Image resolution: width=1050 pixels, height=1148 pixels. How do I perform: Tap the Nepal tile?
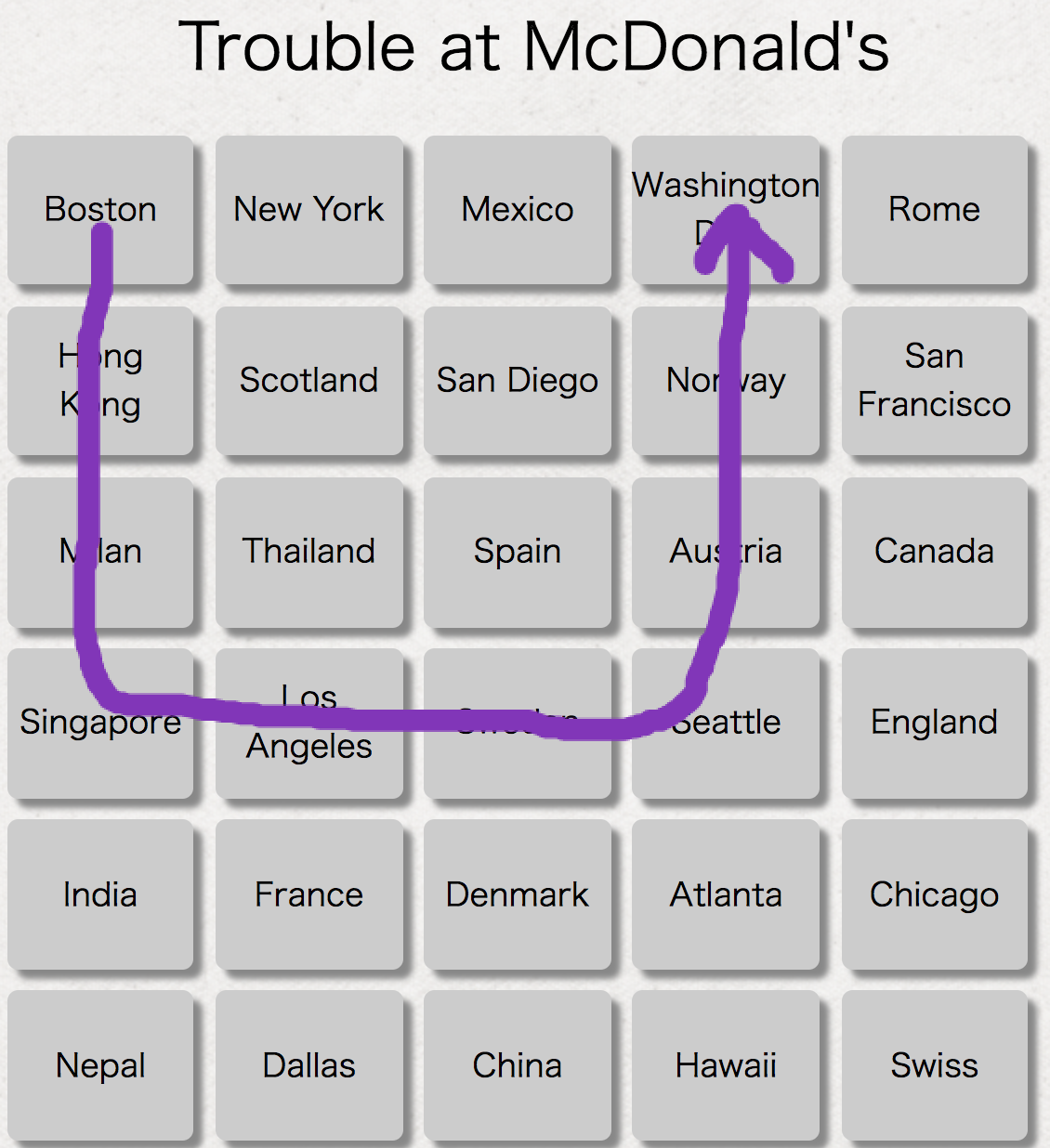tap(100, 1065)
